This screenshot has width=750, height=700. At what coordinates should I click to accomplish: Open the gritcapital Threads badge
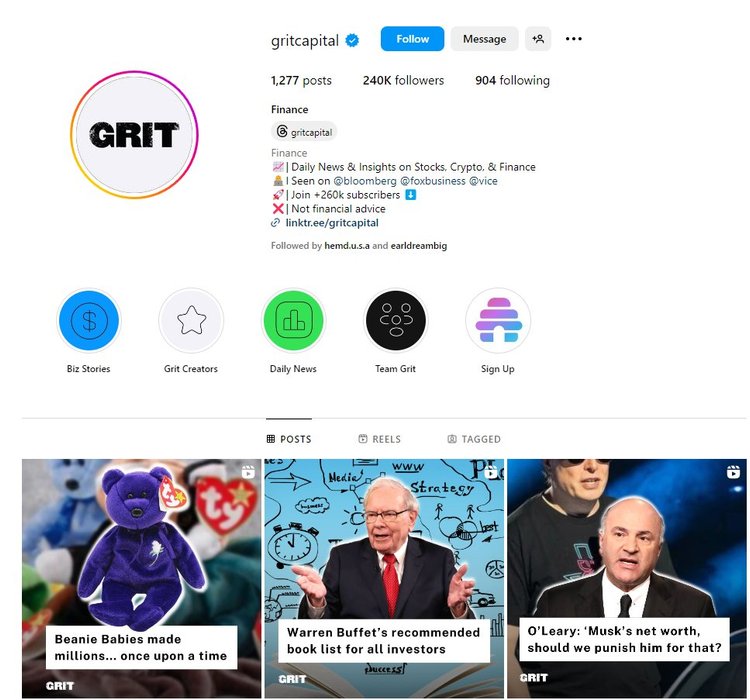pos(304,131)
